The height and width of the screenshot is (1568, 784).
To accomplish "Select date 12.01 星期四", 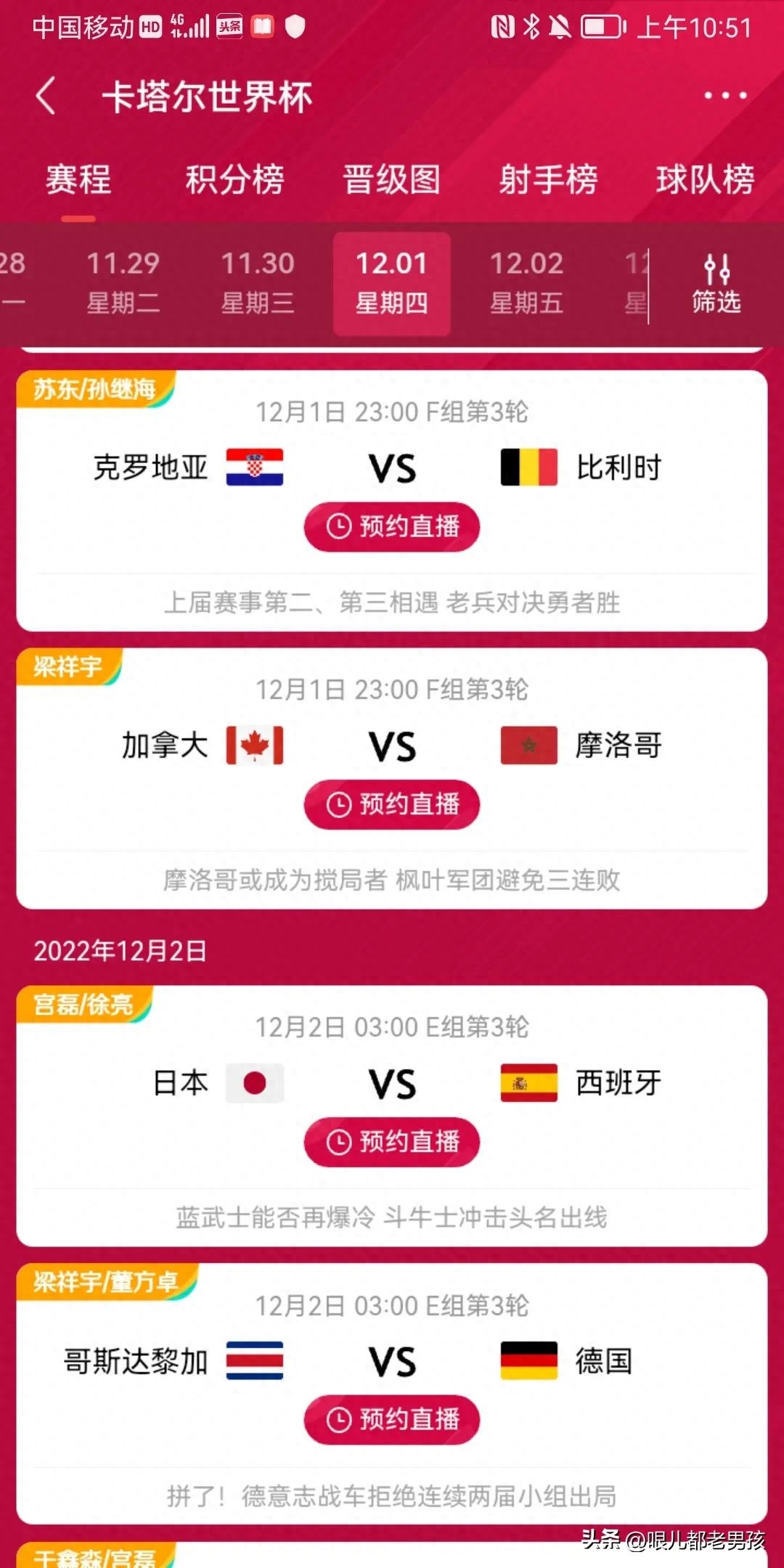I will (x=392, y=283).
